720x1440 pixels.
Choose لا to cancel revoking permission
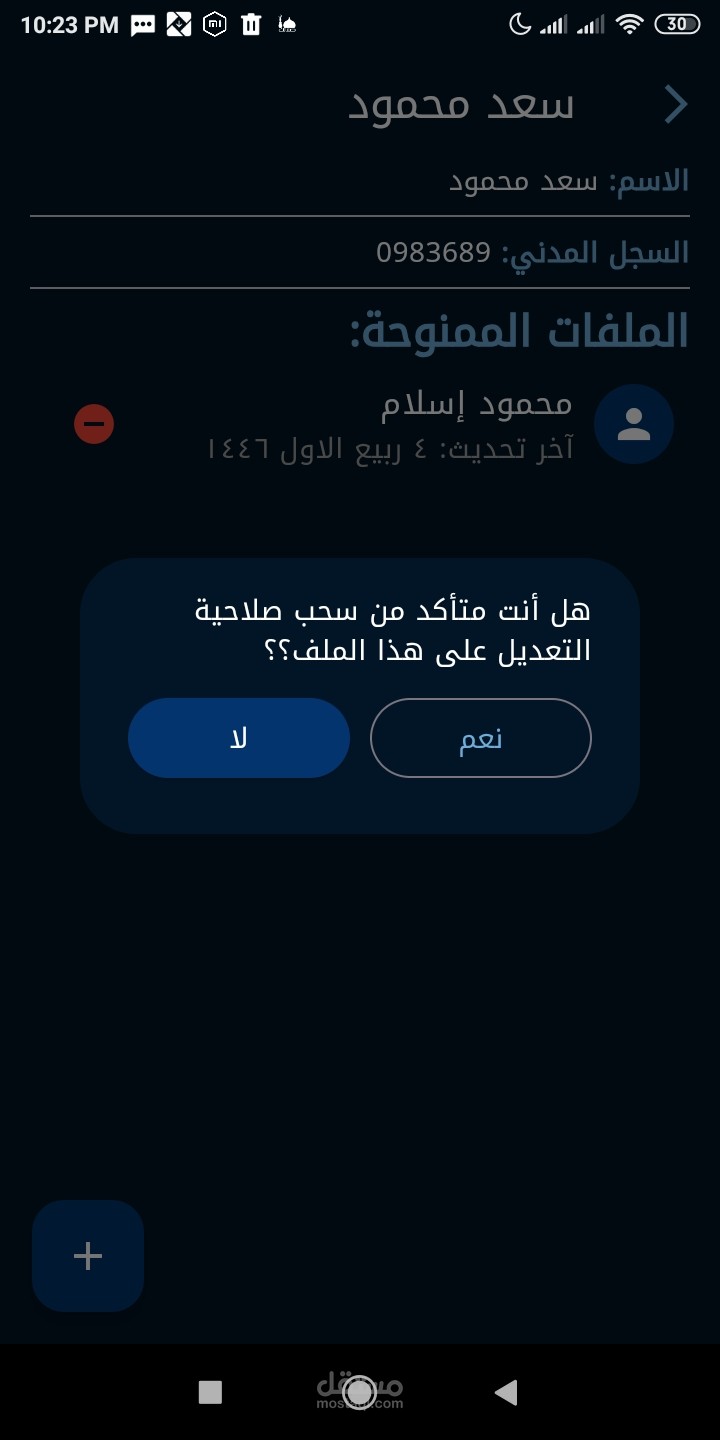(239, 738)
